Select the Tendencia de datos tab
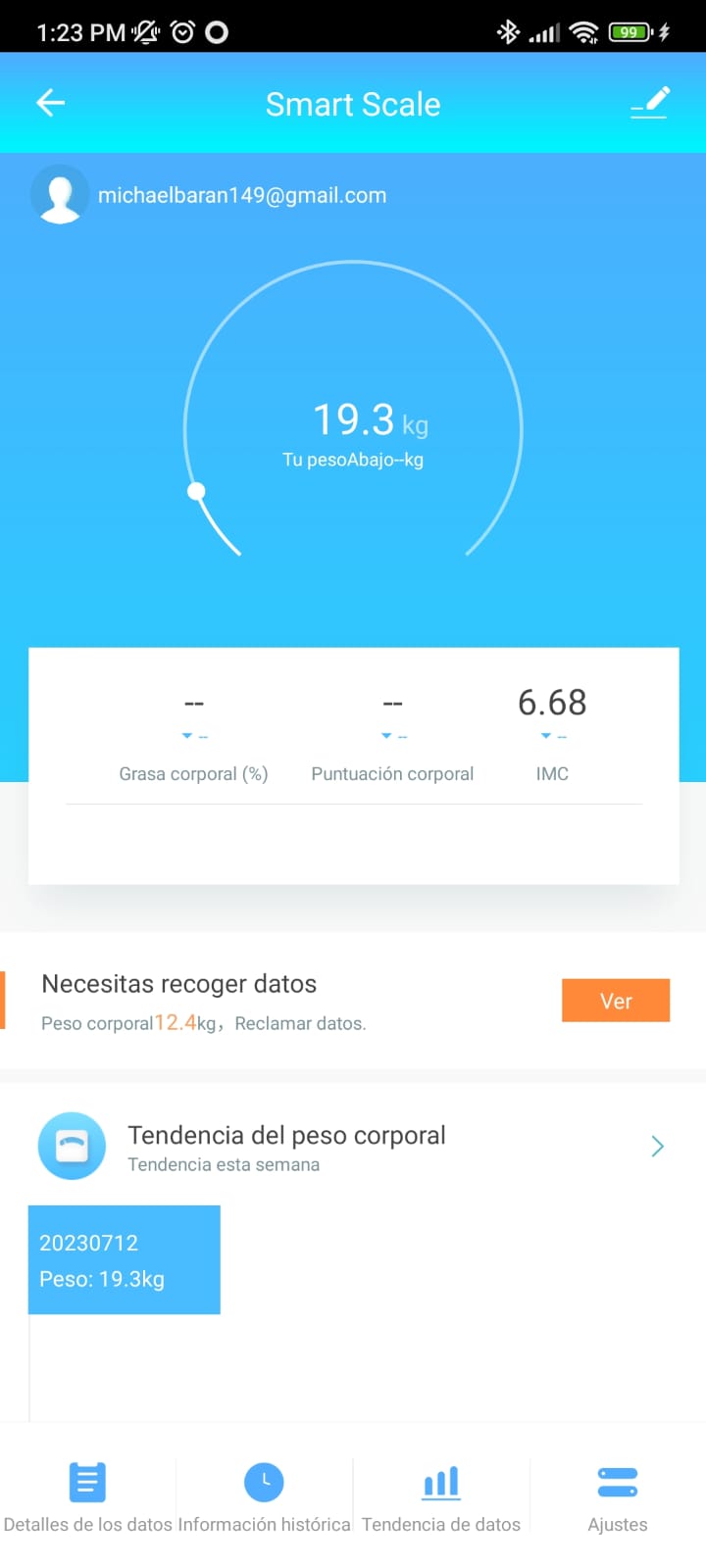 (441, 1496)
